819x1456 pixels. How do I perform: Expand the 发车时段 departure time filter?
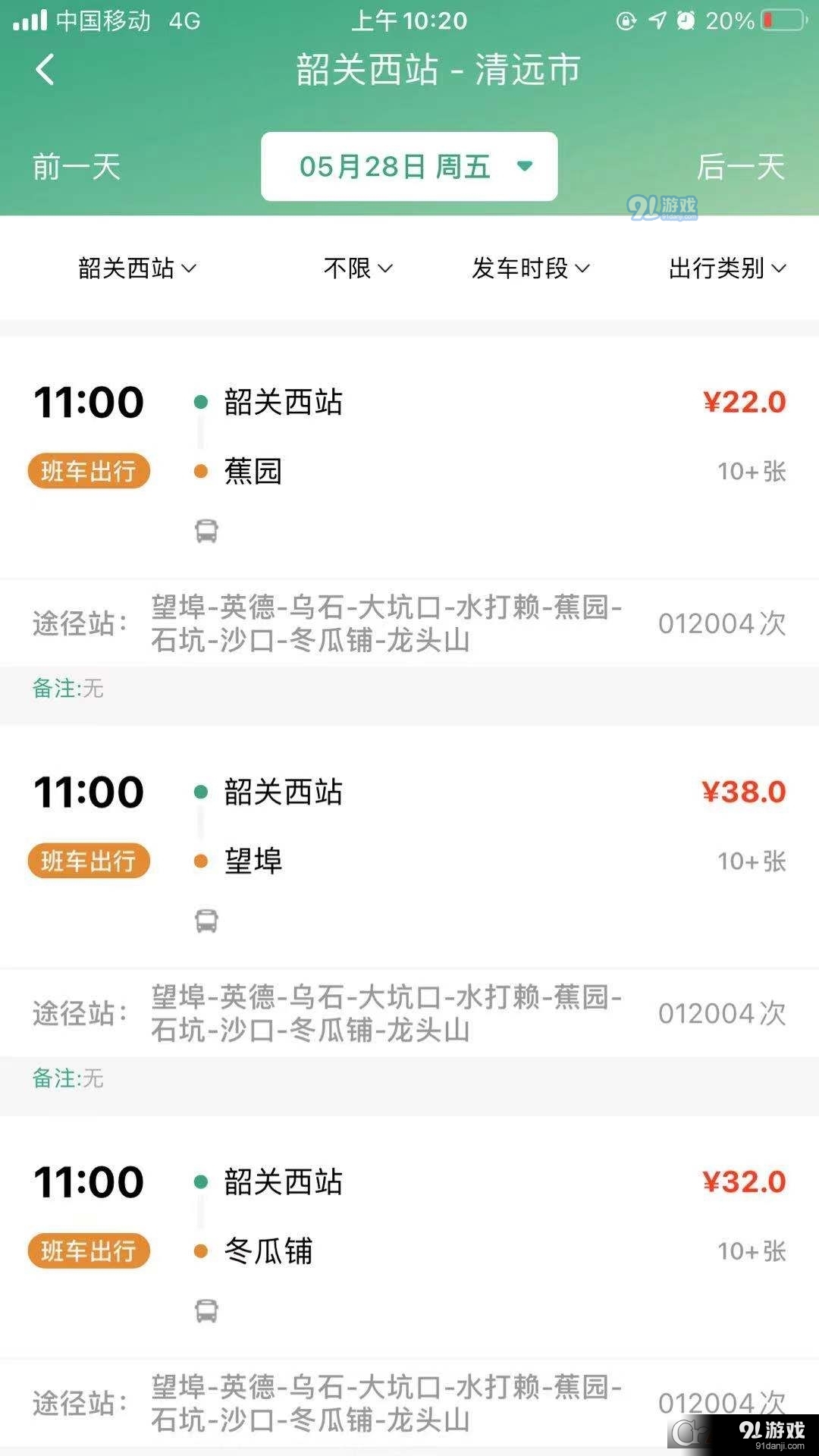tap(530, 268)
